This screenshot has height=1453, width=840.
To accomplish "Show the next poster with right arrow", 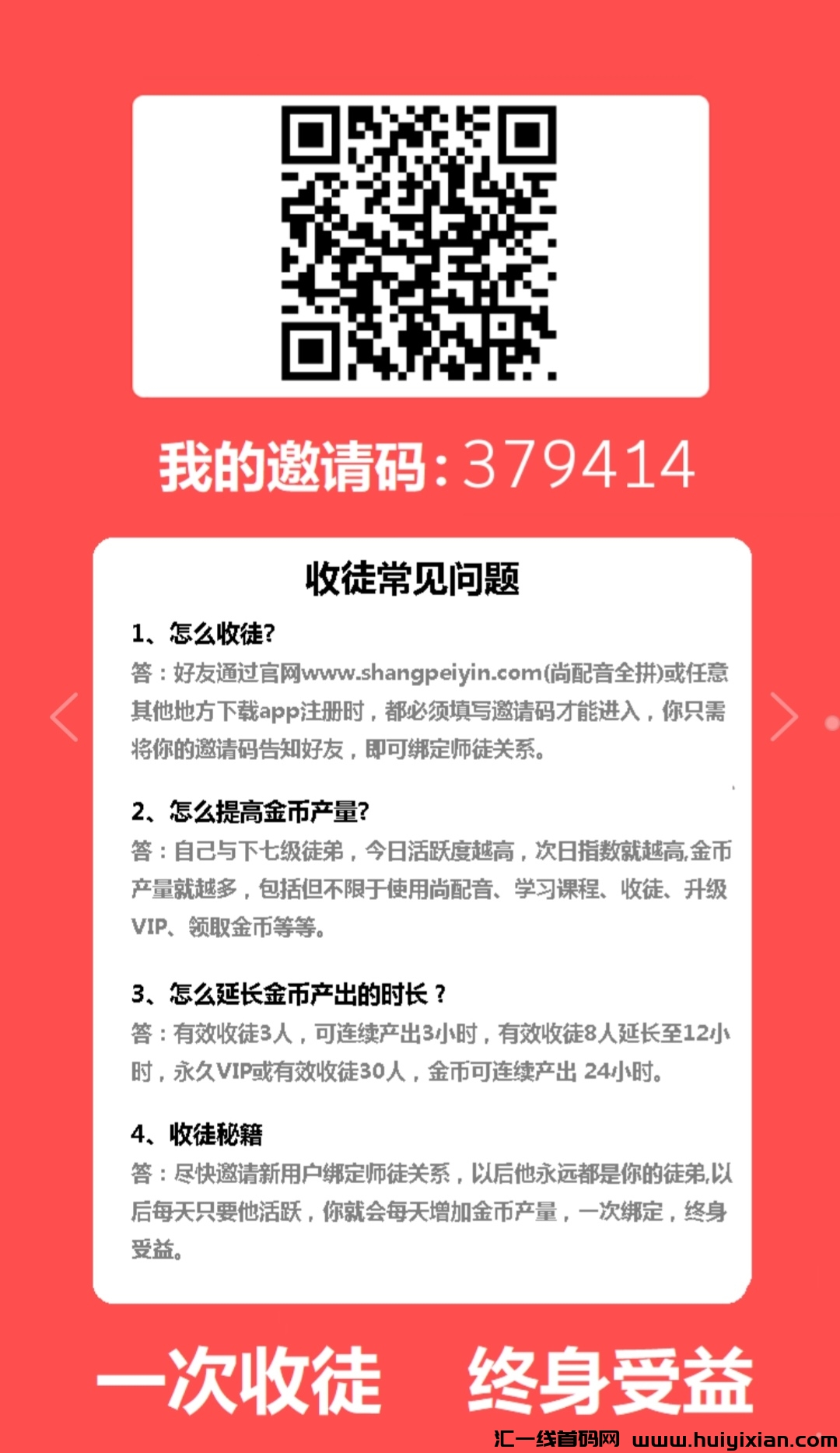I will [x=783, y=716].
